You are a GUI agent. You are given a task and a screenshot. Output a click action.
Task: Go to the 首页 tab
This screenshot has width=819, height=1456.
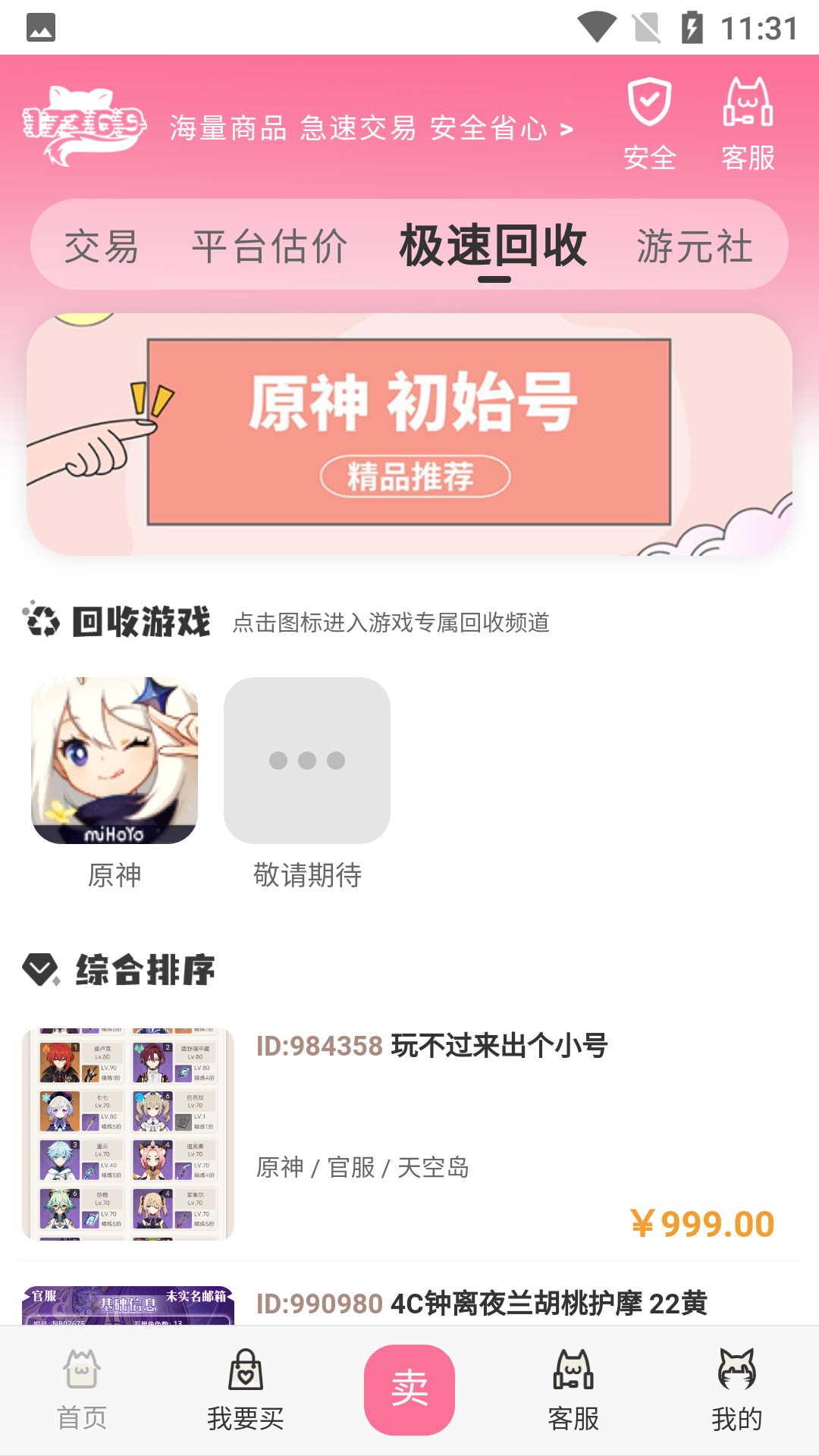click(x=82, y=1391)
